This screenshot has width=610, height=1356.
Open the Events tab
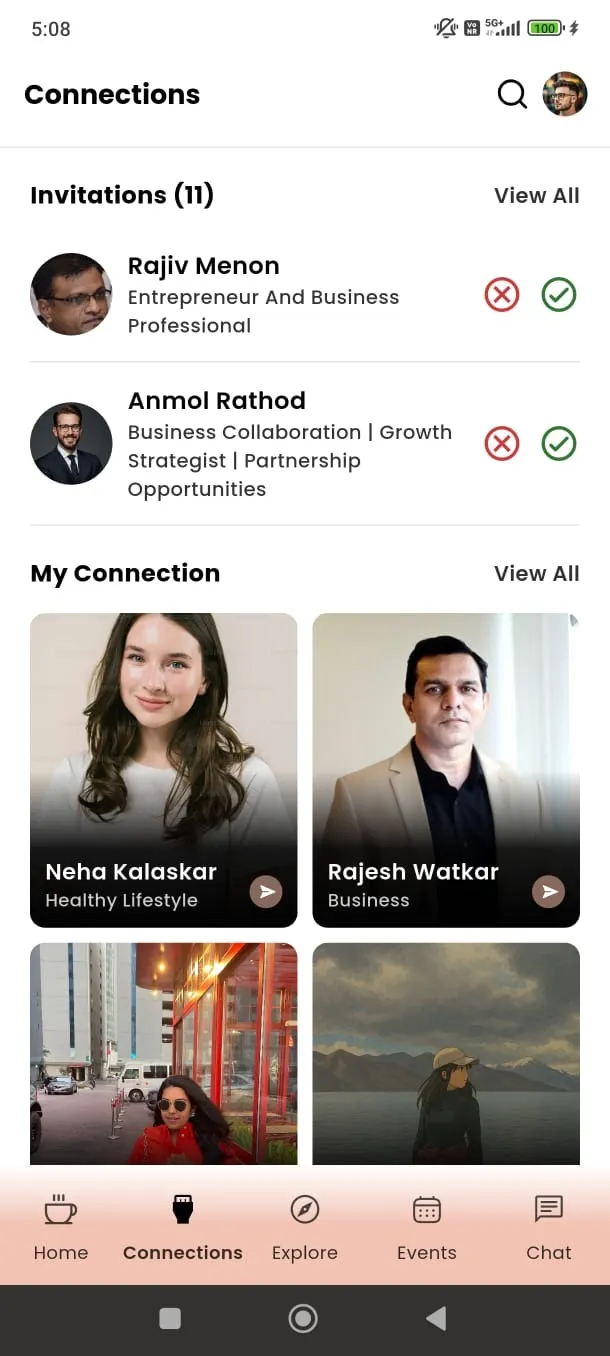(427, 1227)
